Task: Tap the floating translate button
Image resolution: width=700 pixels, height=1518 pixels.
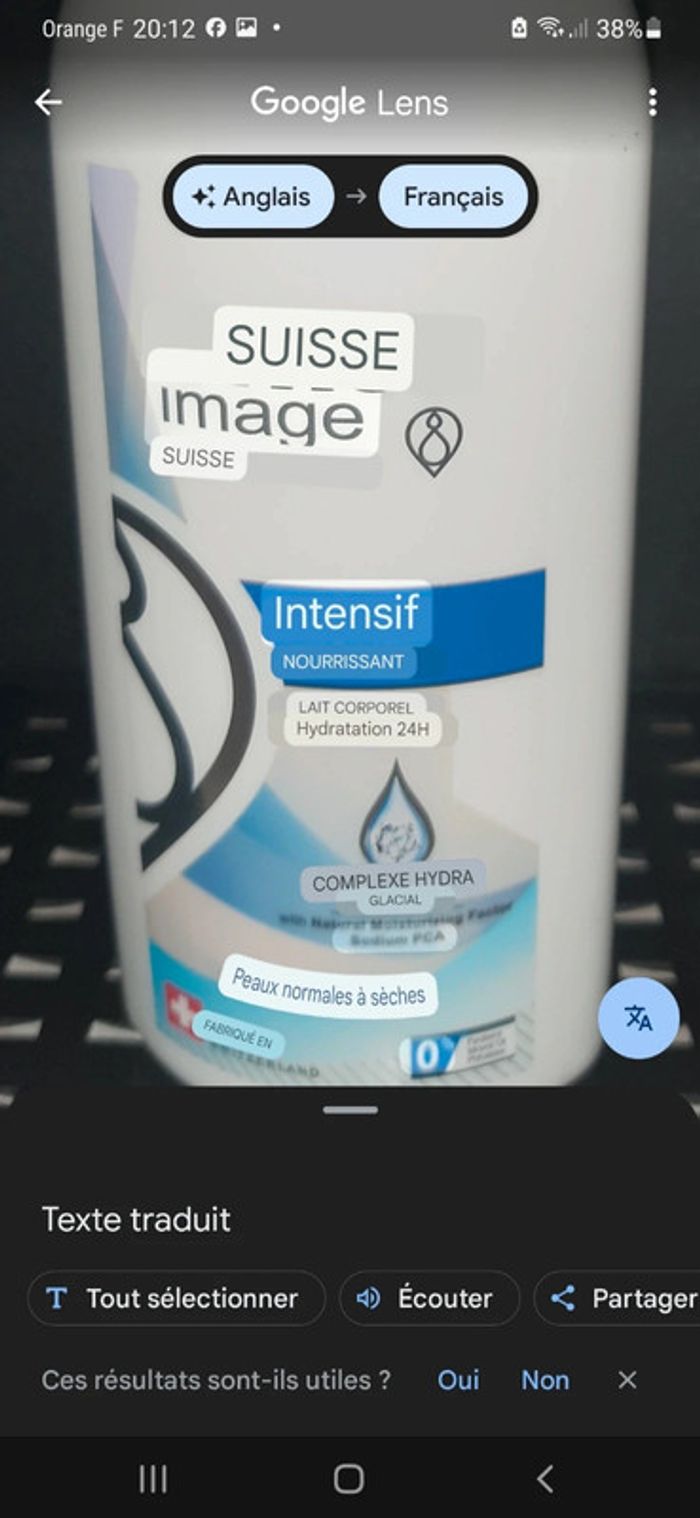Action: 638,1018
